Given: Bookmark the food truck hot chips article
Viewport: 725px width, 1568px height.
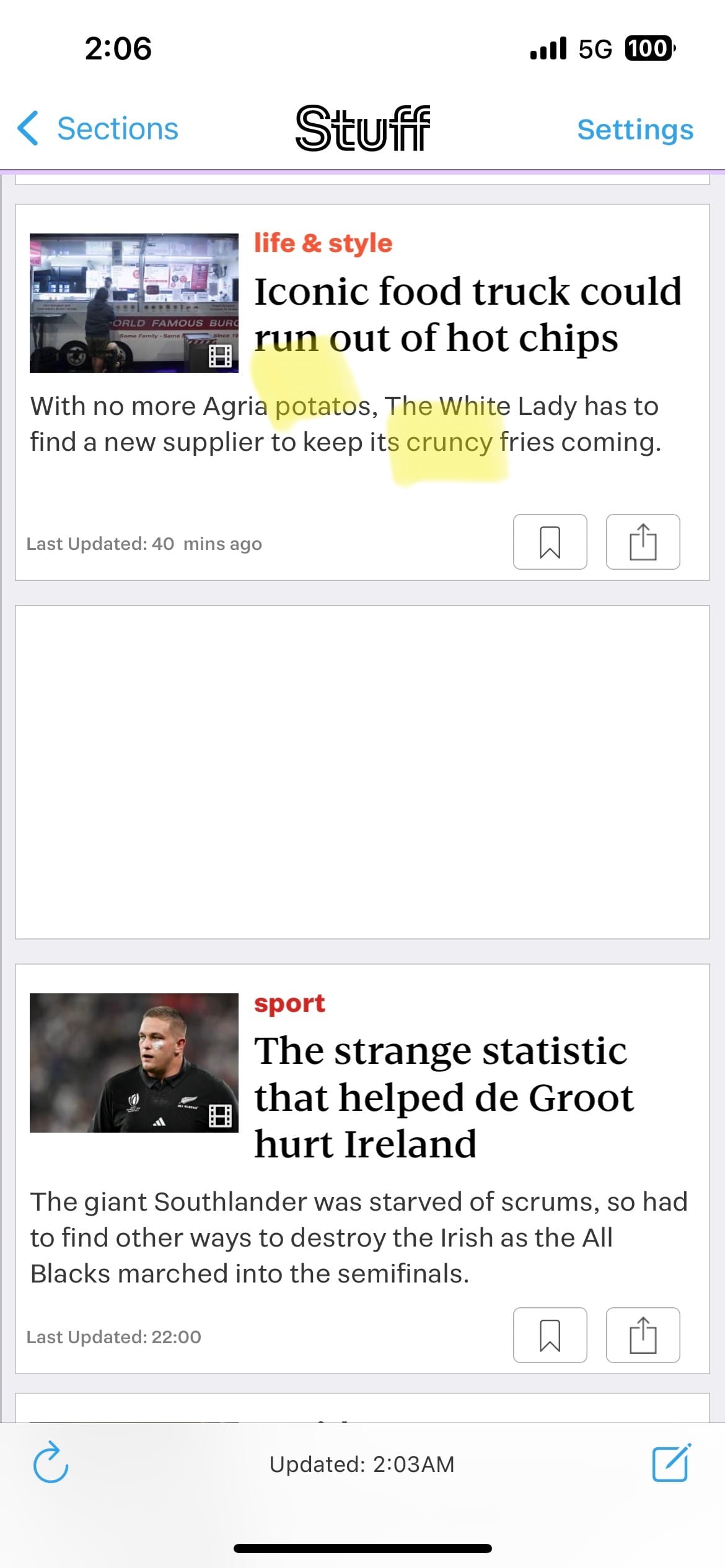Looking at the screenshot, I should tap(550, 542).
